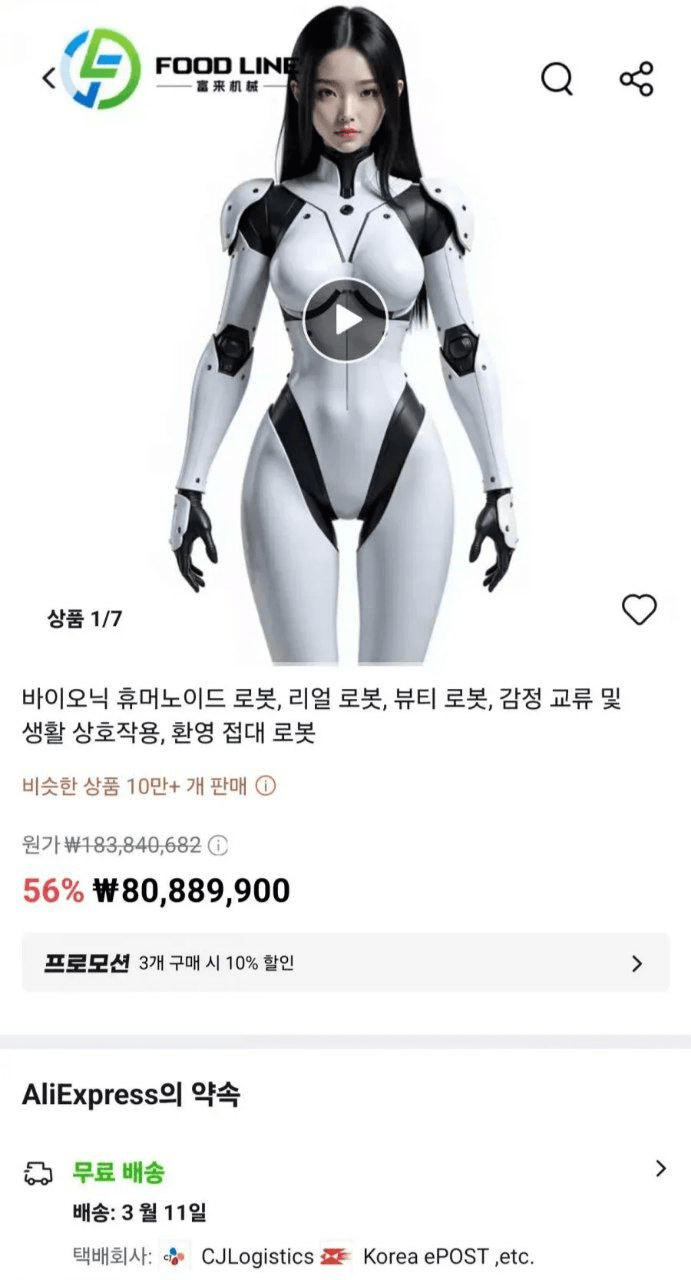Open info icon next to 비슷한 상품 판매
The width and height of the screenshot is (691, 1280).
[x=266, y=786]
